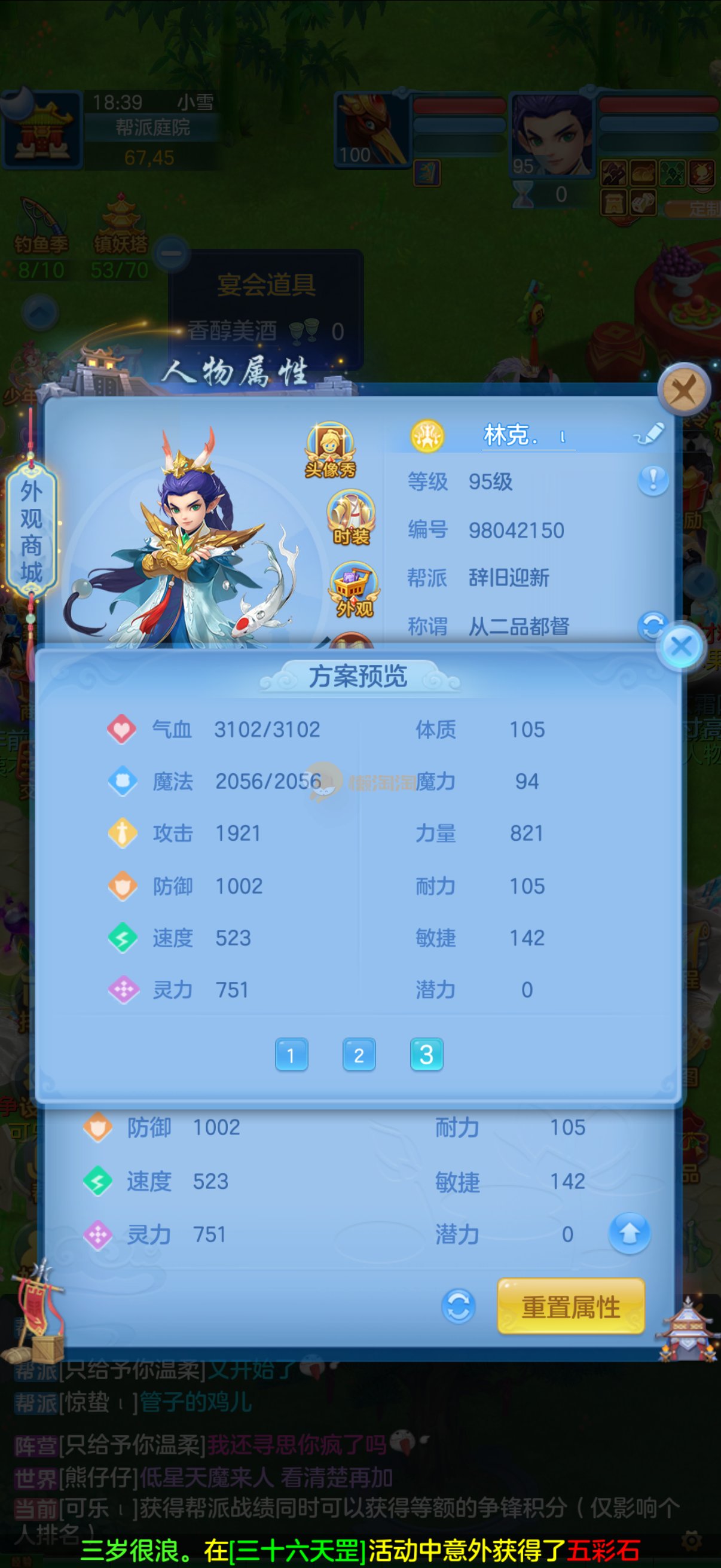Select attribute scheme 1
Screen dimensions: 721x1568
(x=291, y=1055)
